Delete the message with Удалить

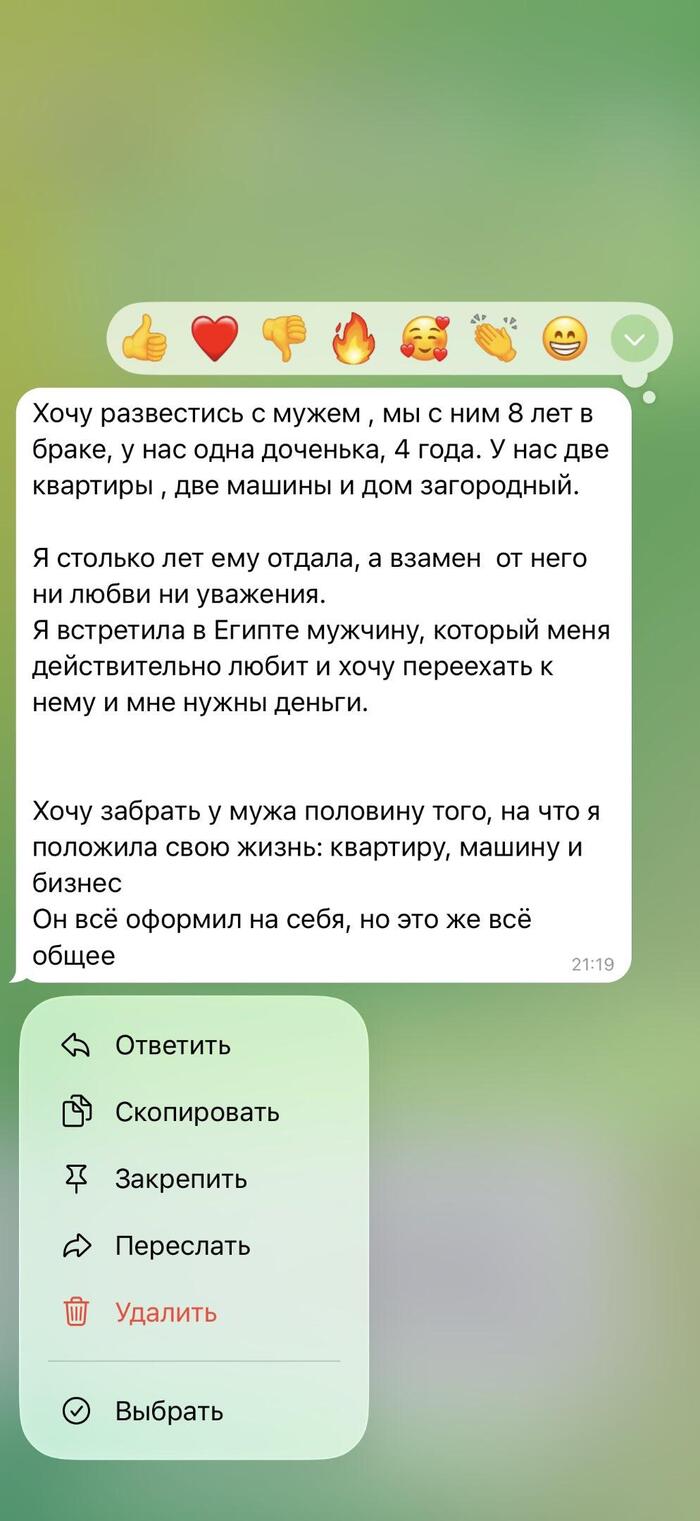[x=165, y=1312]
